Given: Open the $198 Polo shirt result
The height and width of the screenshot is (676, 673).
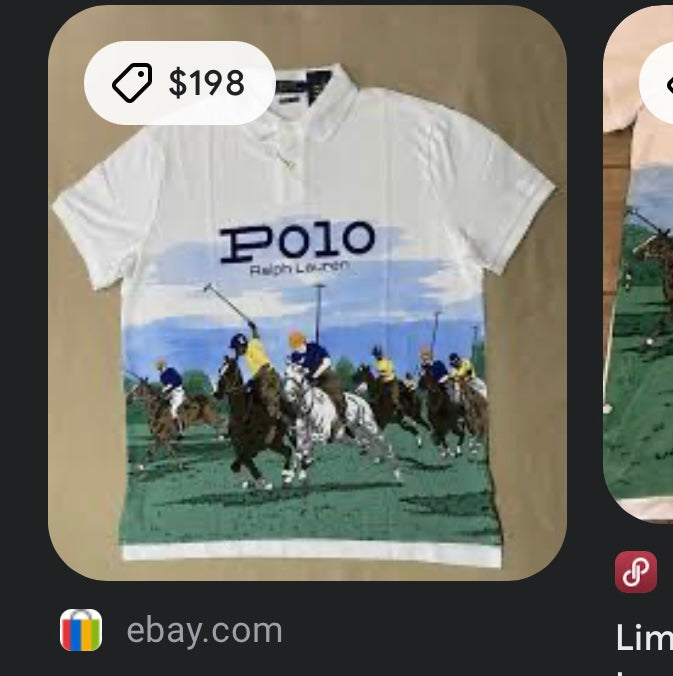Looking at the screenshot, I should 307,330.
